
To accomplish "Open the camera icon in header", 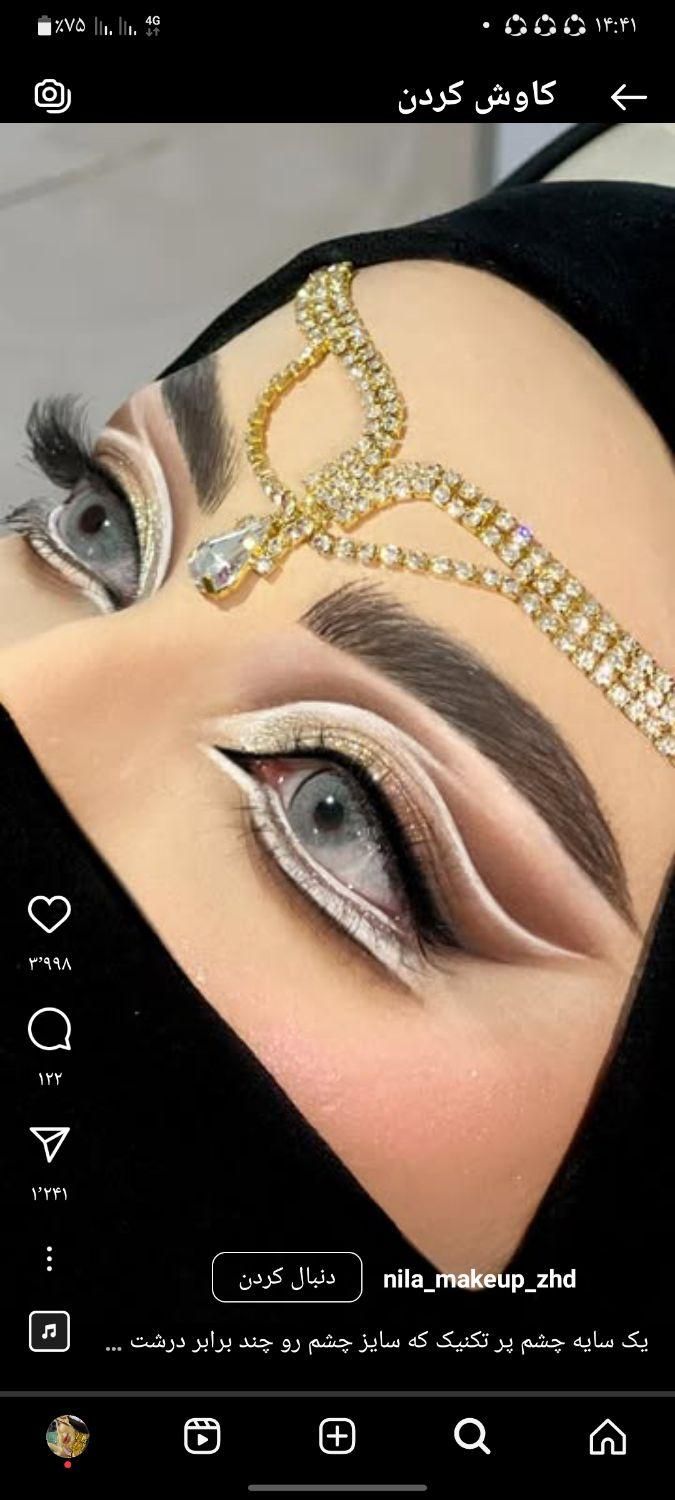I will (52, 95).
